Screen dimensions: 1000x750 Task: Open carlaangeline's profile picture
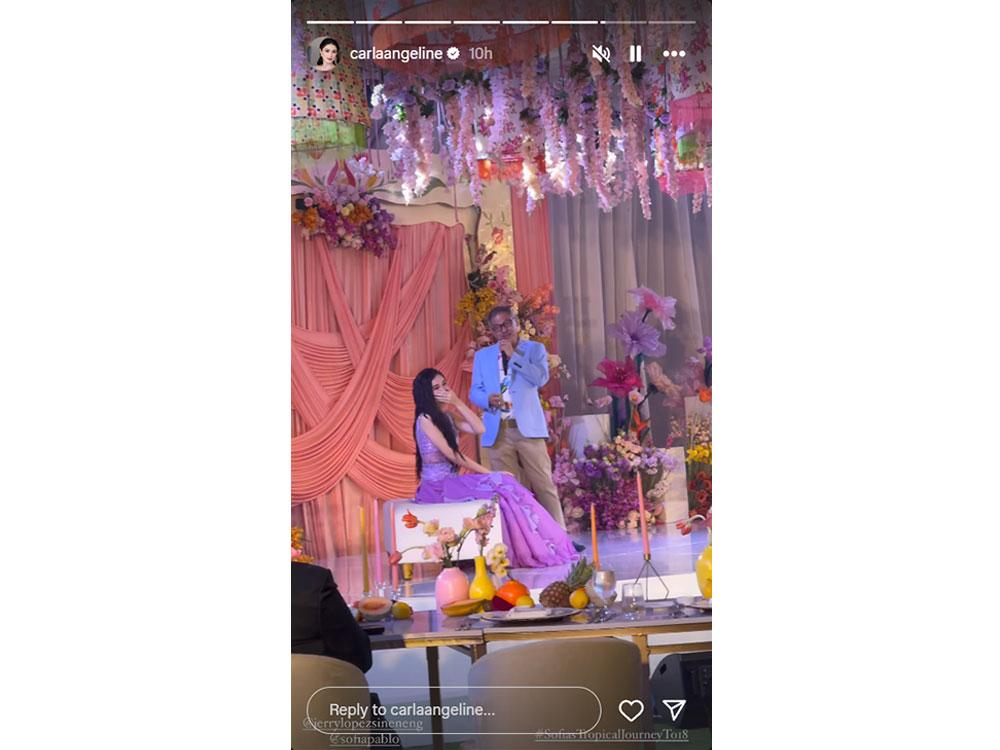click(326, 53)
